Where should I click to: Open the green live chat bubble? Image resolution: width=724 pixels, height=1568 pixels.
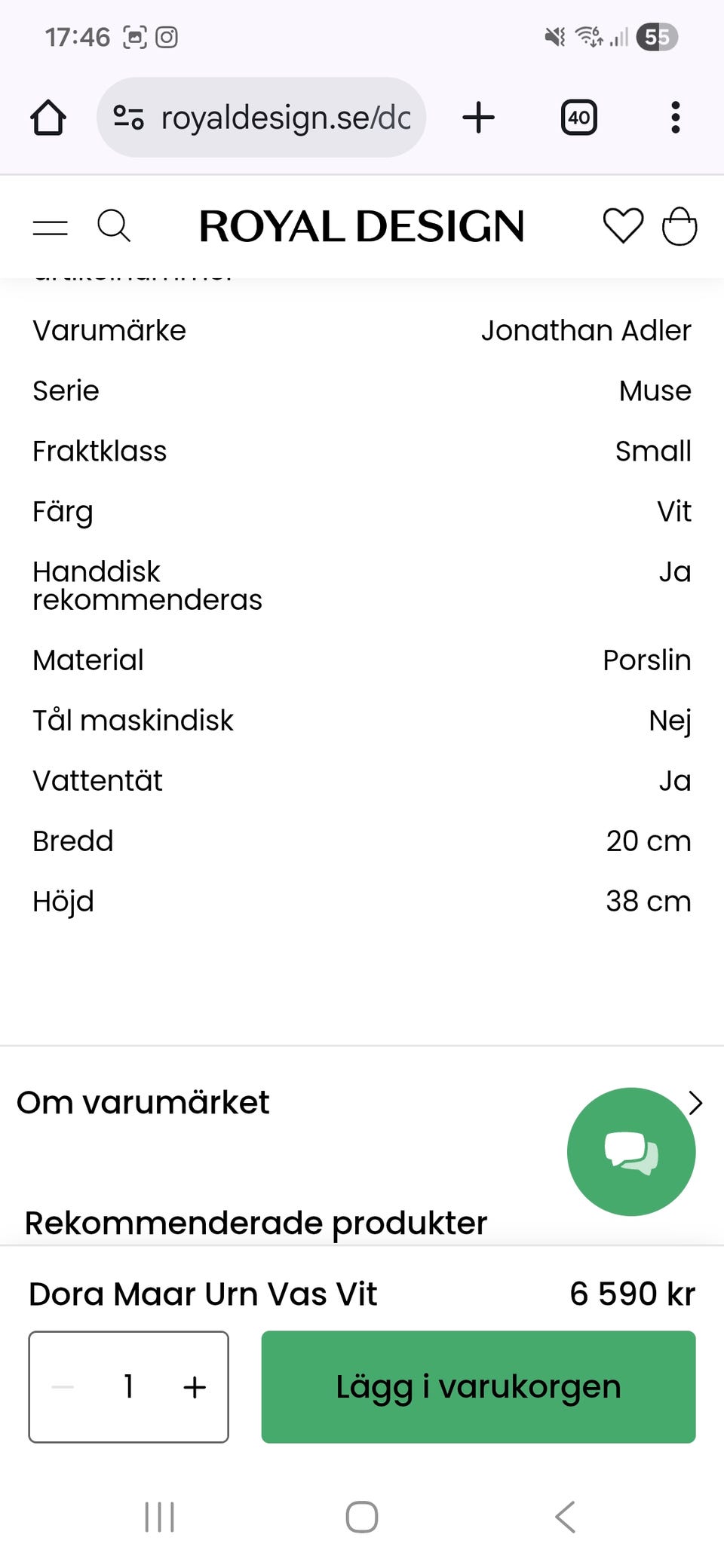(630, 1151)
